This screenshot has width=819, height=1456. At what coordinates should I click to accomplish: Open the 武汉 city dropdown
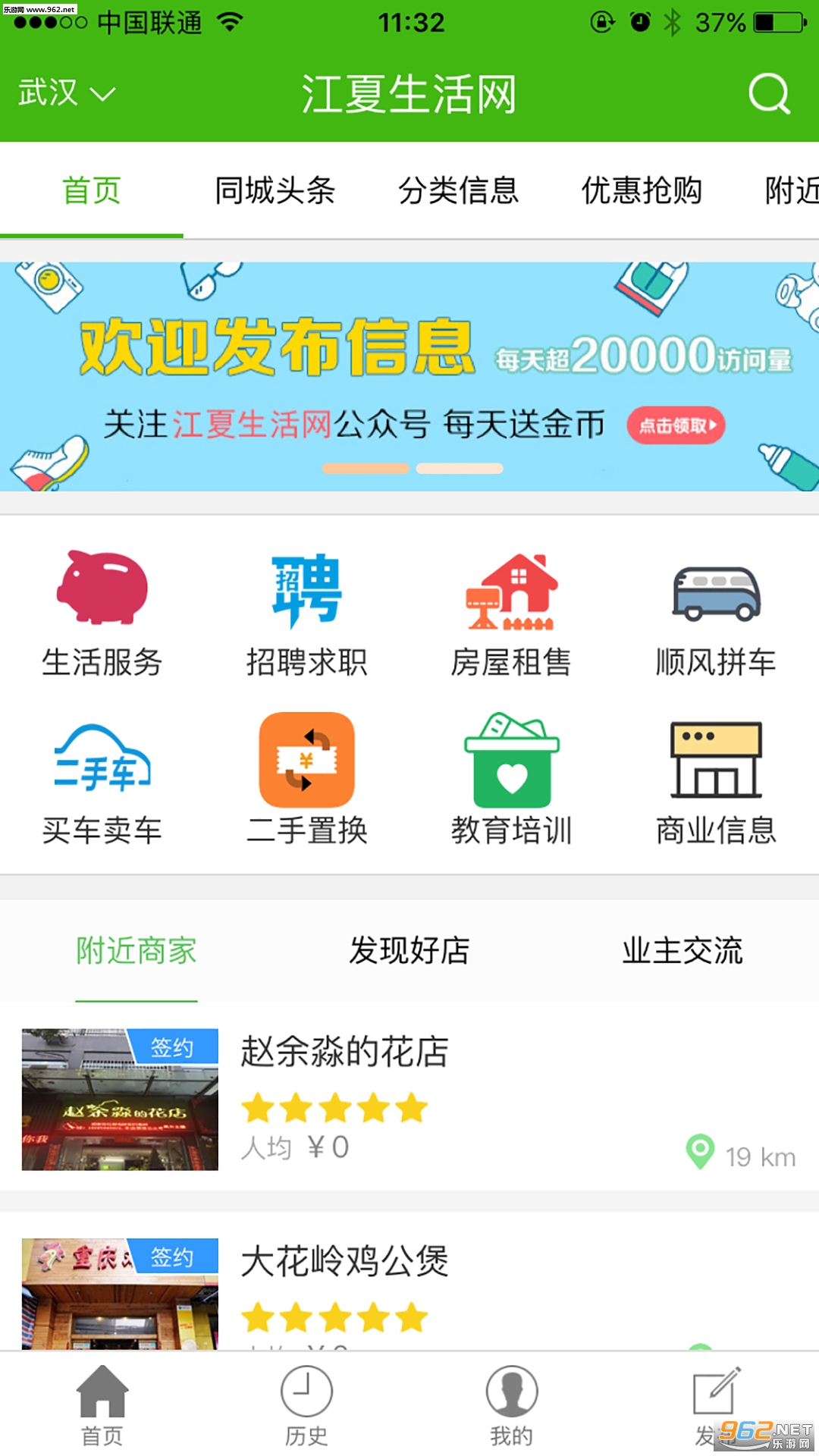click(67, 93)
